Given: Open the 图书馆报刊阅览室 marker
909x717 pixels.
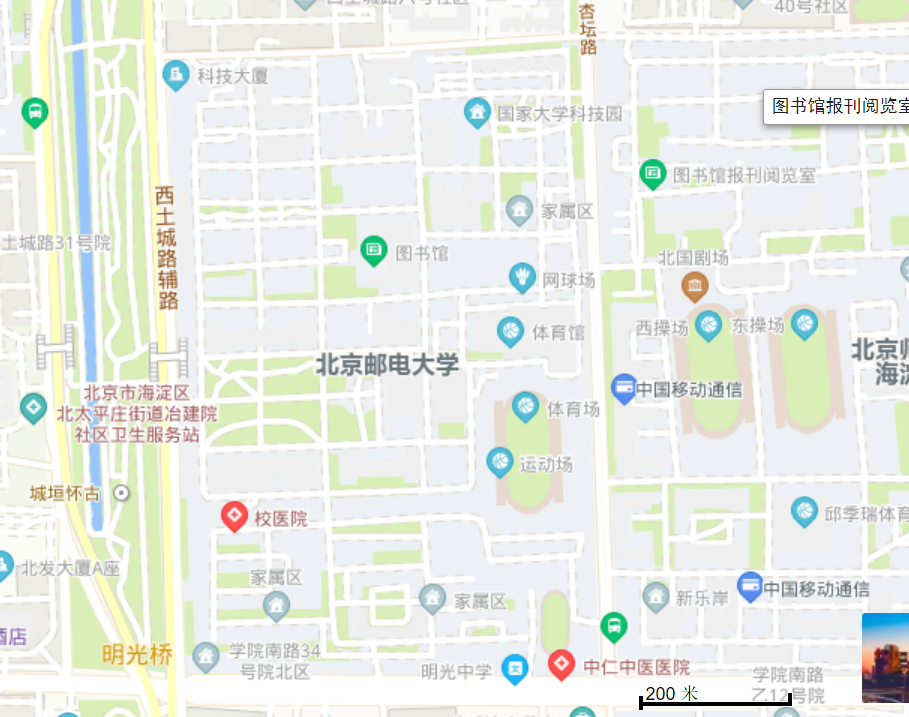Looking at the screenshot, I should click(x=653, y=174).
